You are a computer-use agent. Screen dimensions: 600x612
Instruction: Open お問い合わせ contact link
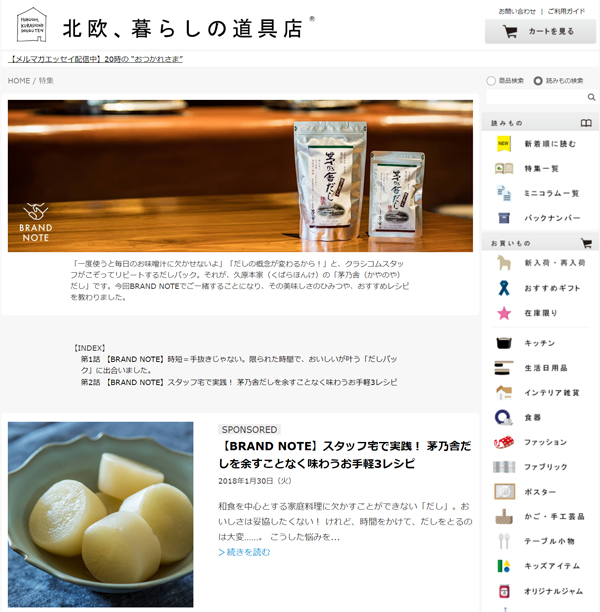click(x=517, y=10)
